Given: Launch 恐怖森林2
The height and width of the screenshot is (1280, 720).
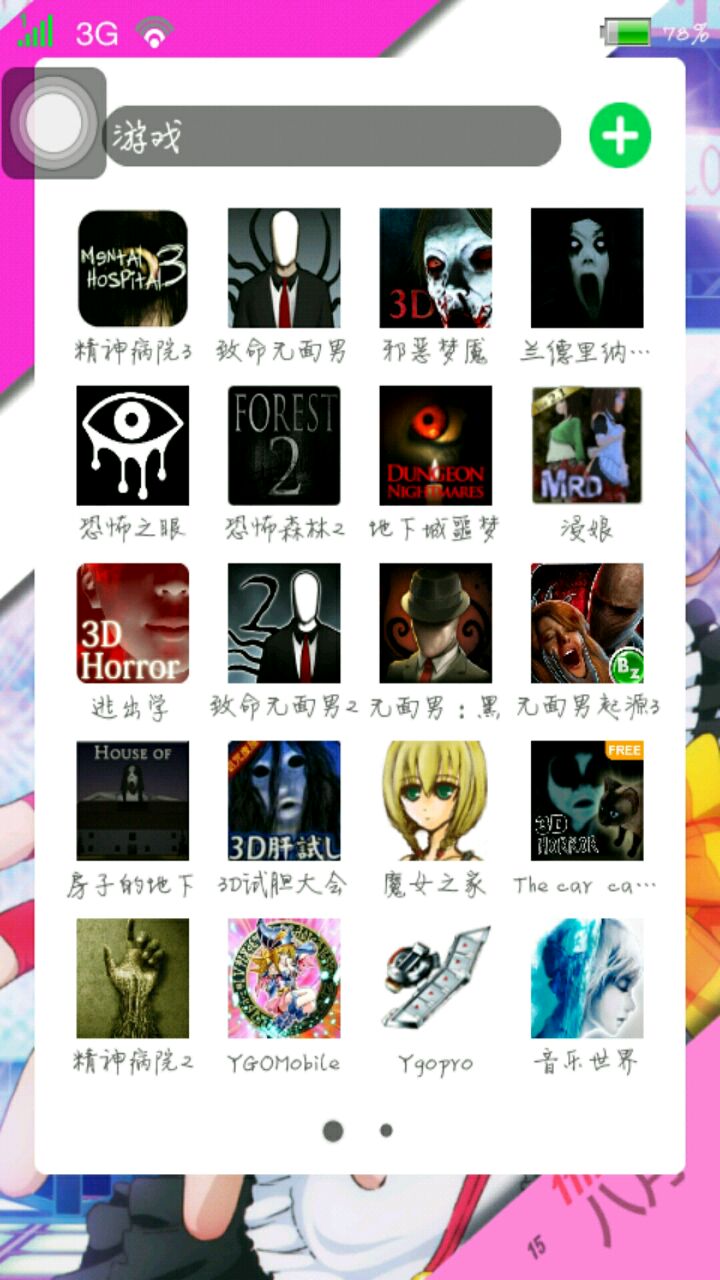Looking at the screenshot, I should pyautogui.click(x=284, y=445).
